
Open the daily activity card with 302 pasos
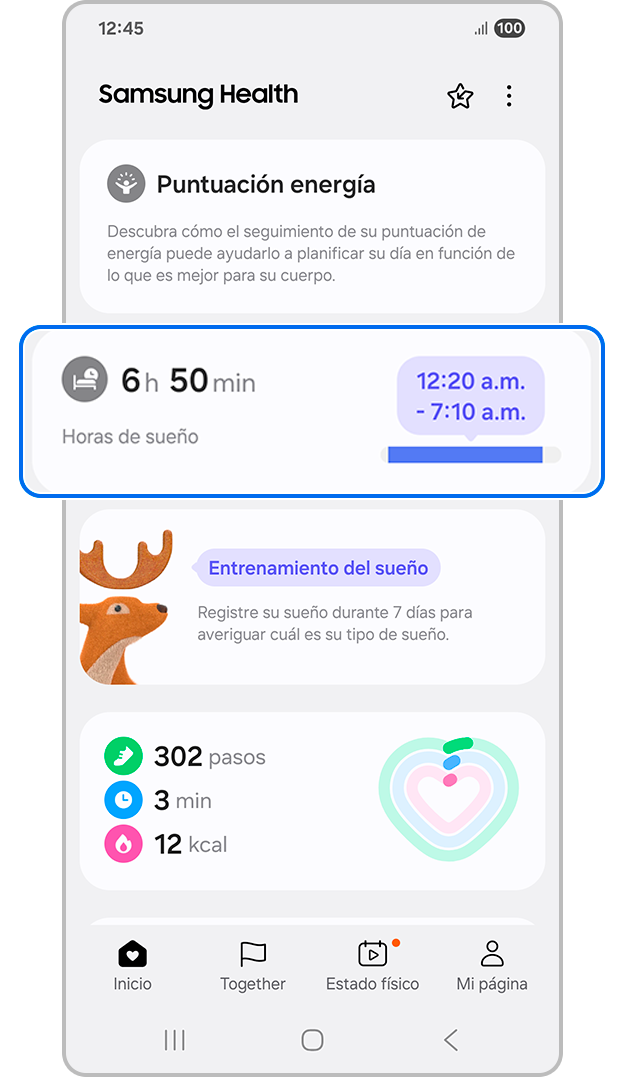coord(312,800)
